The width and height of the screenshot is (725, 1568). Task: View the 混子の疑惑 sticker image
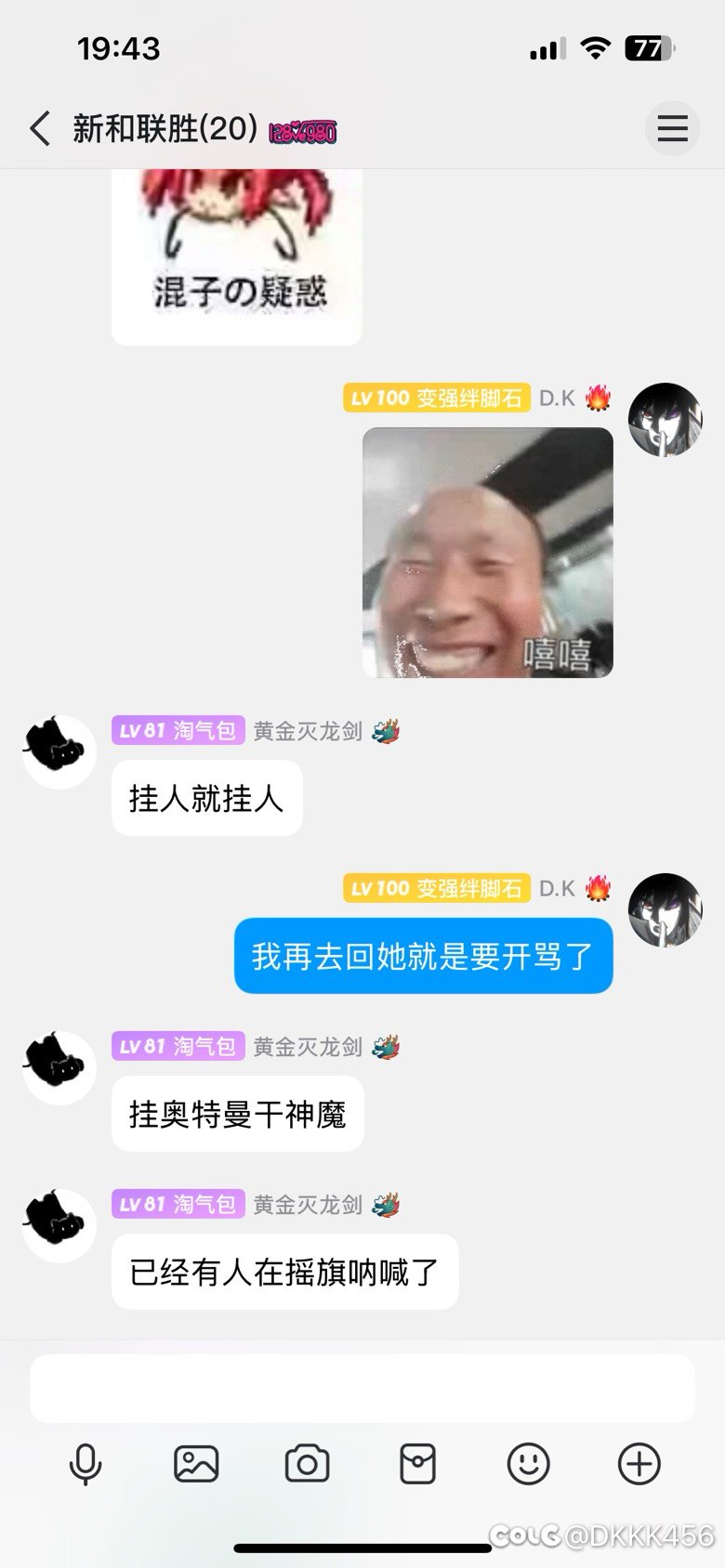click(237, 256)
